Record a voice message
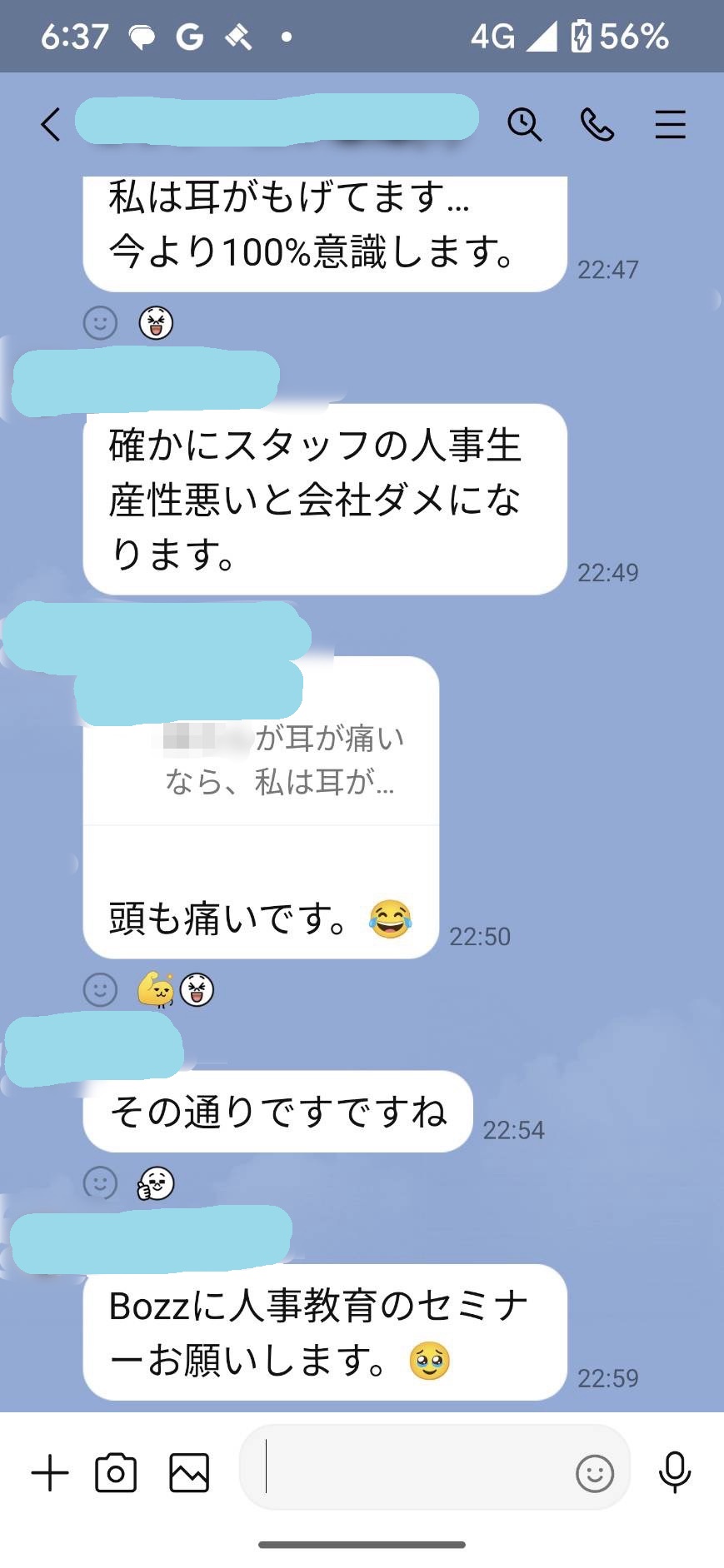Image resolution: width=724 pixels, height=1568 pixels. point(674,1472)
